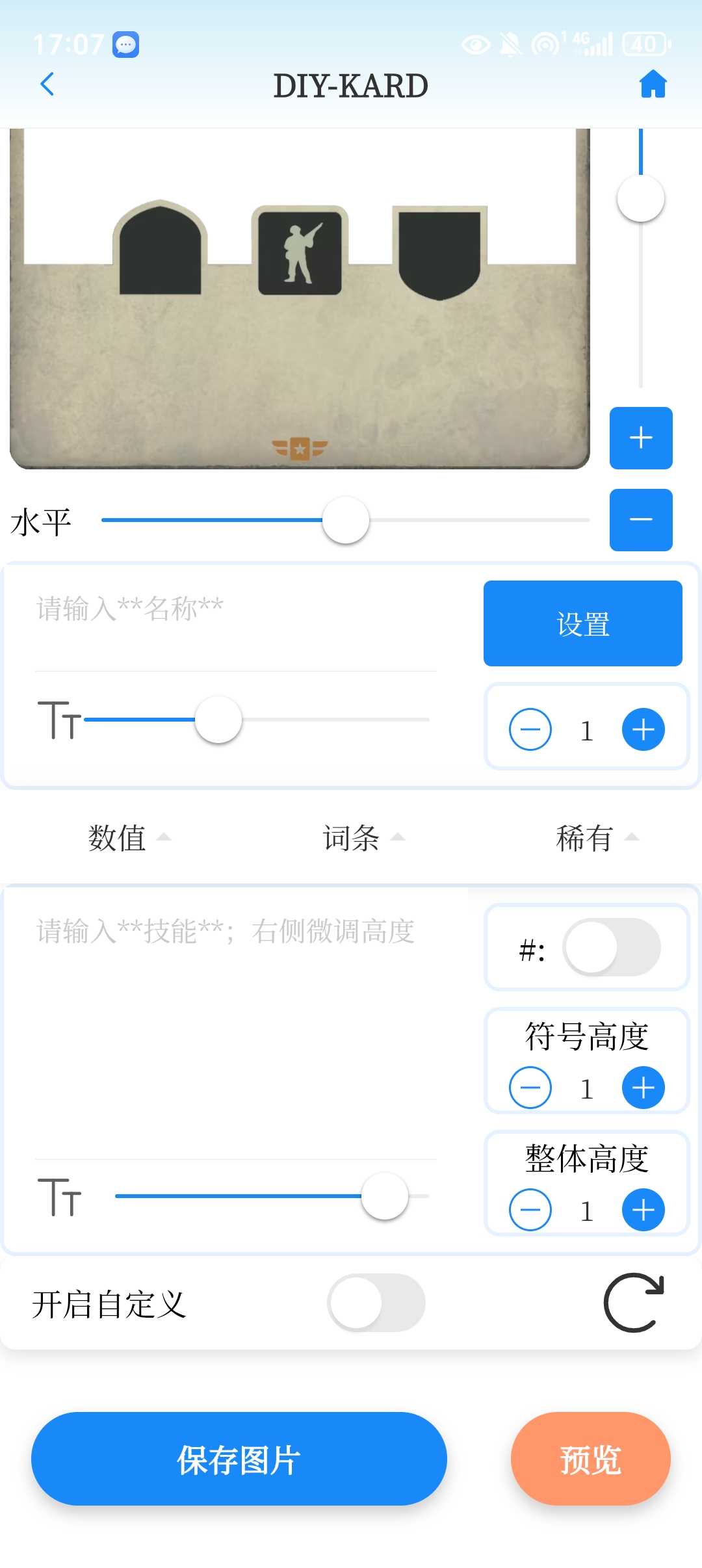This screenshot has width=702, height=1568.
Task: Save the card with 保存图片
Action: tap(239, 1459)
